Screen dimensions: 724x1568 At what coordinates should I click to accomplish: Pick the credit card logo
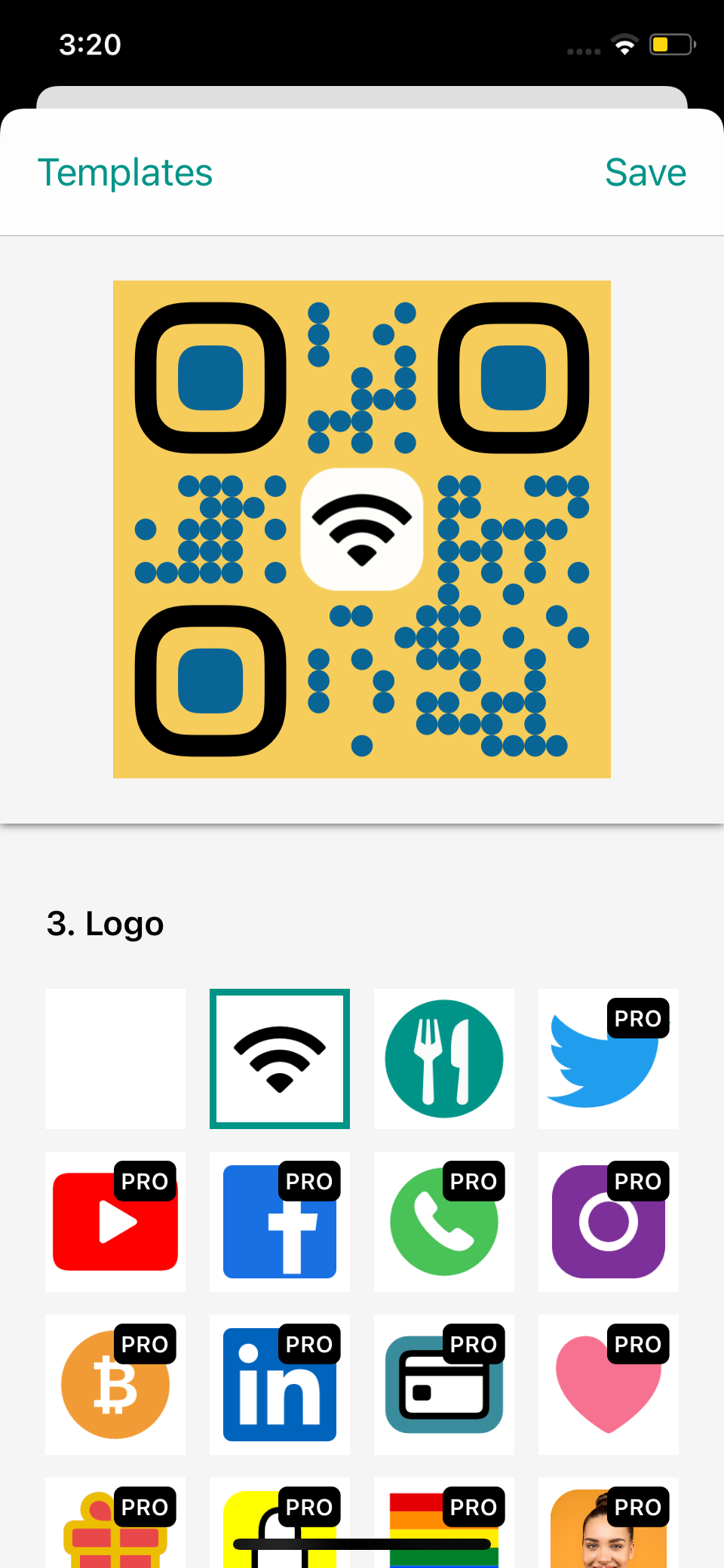click(443, 1385)
